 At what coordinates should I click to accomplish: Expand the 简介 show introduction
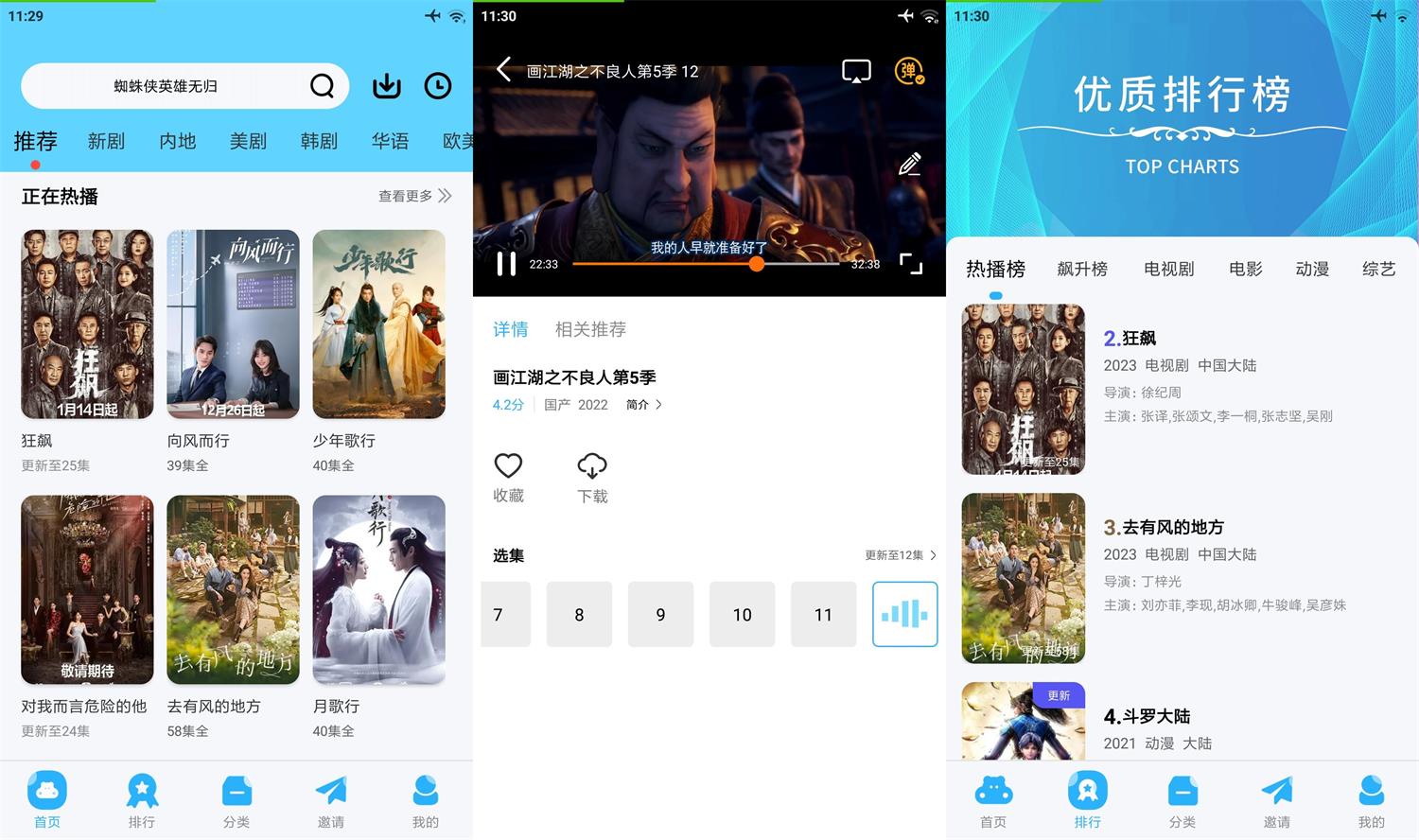coord(644,405)
